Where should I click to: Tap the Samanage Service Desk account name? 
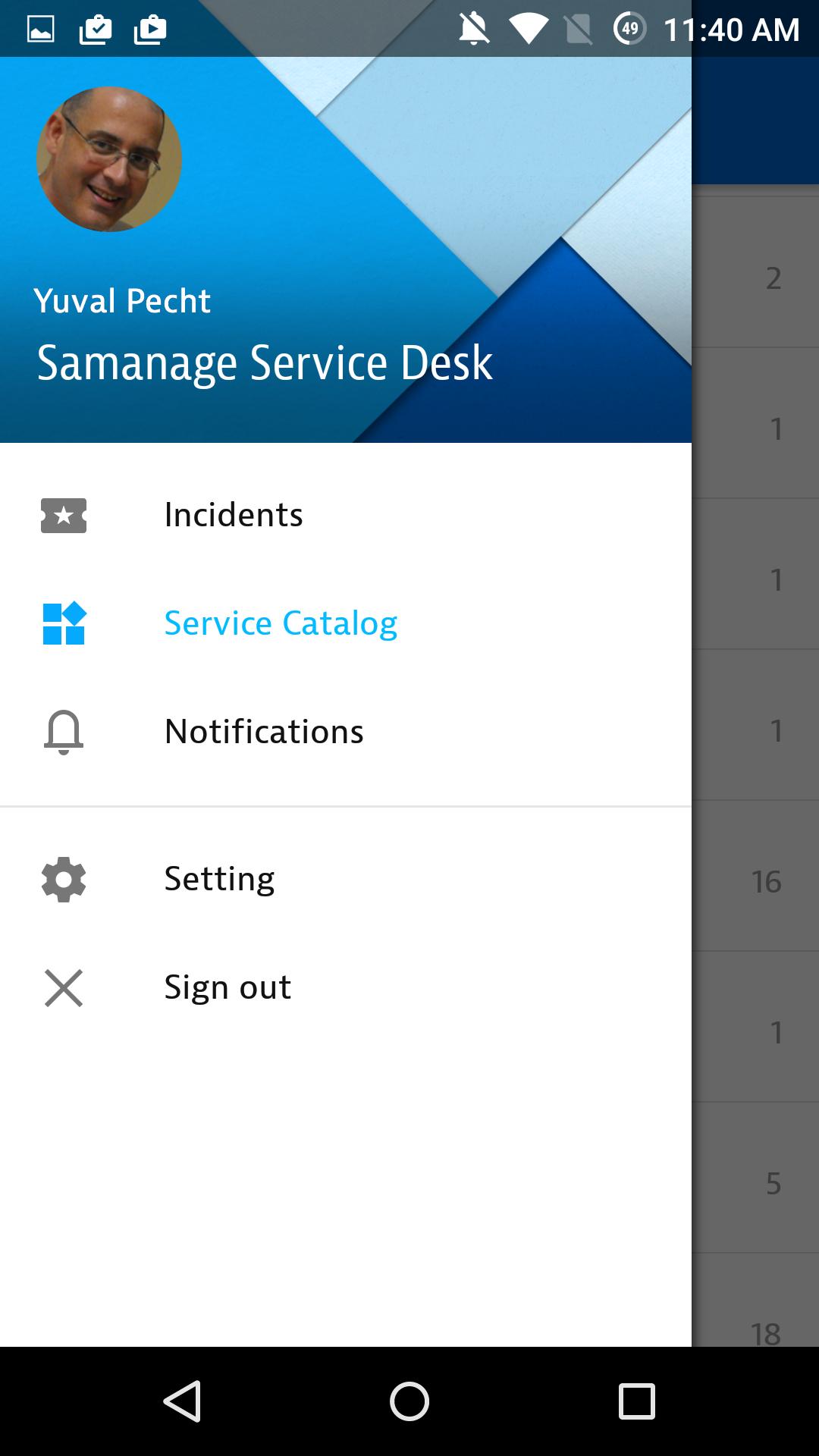[266, 363]
